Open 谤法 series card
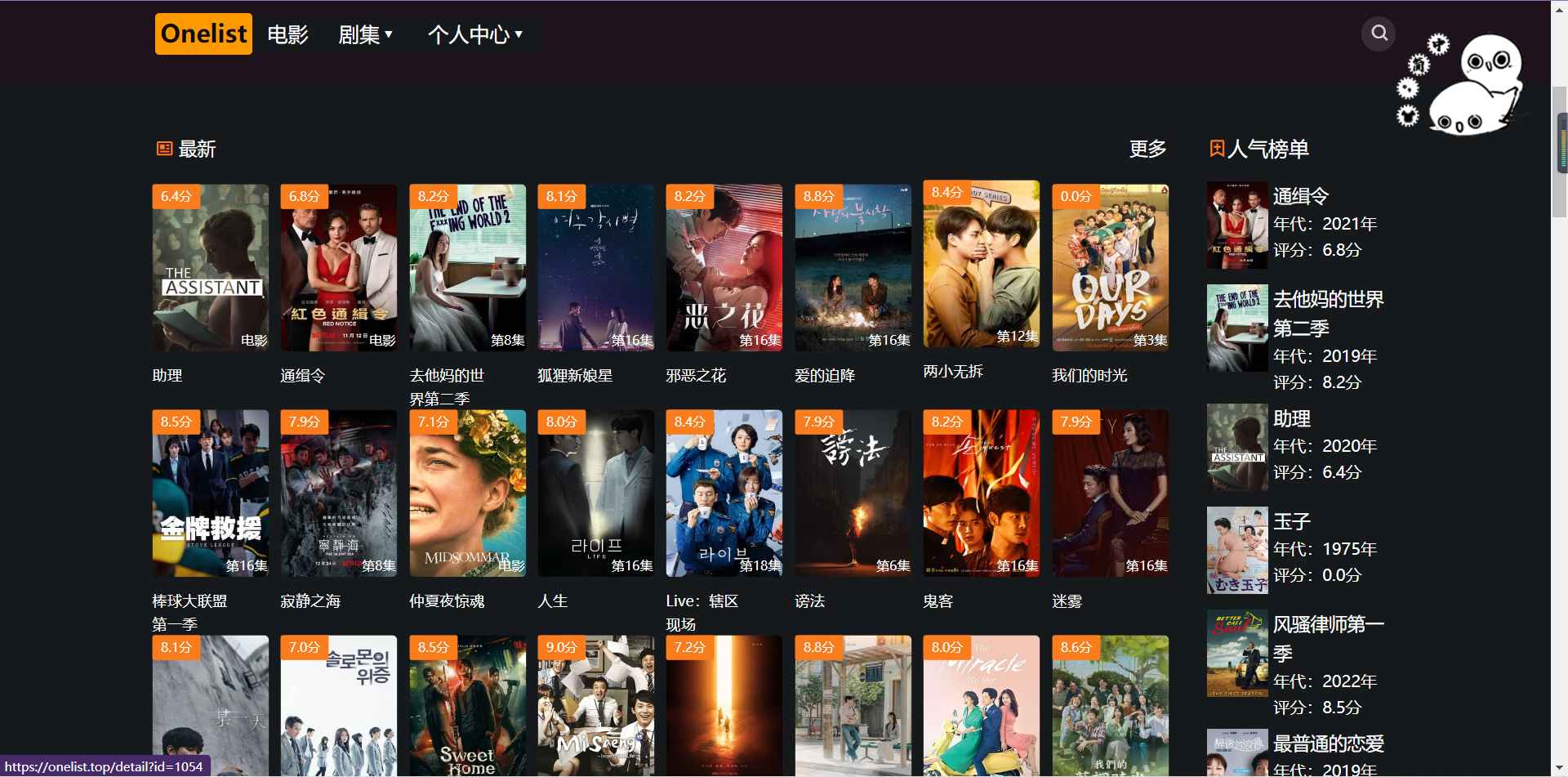This screenshot has height=777, width=1568. 853,493
